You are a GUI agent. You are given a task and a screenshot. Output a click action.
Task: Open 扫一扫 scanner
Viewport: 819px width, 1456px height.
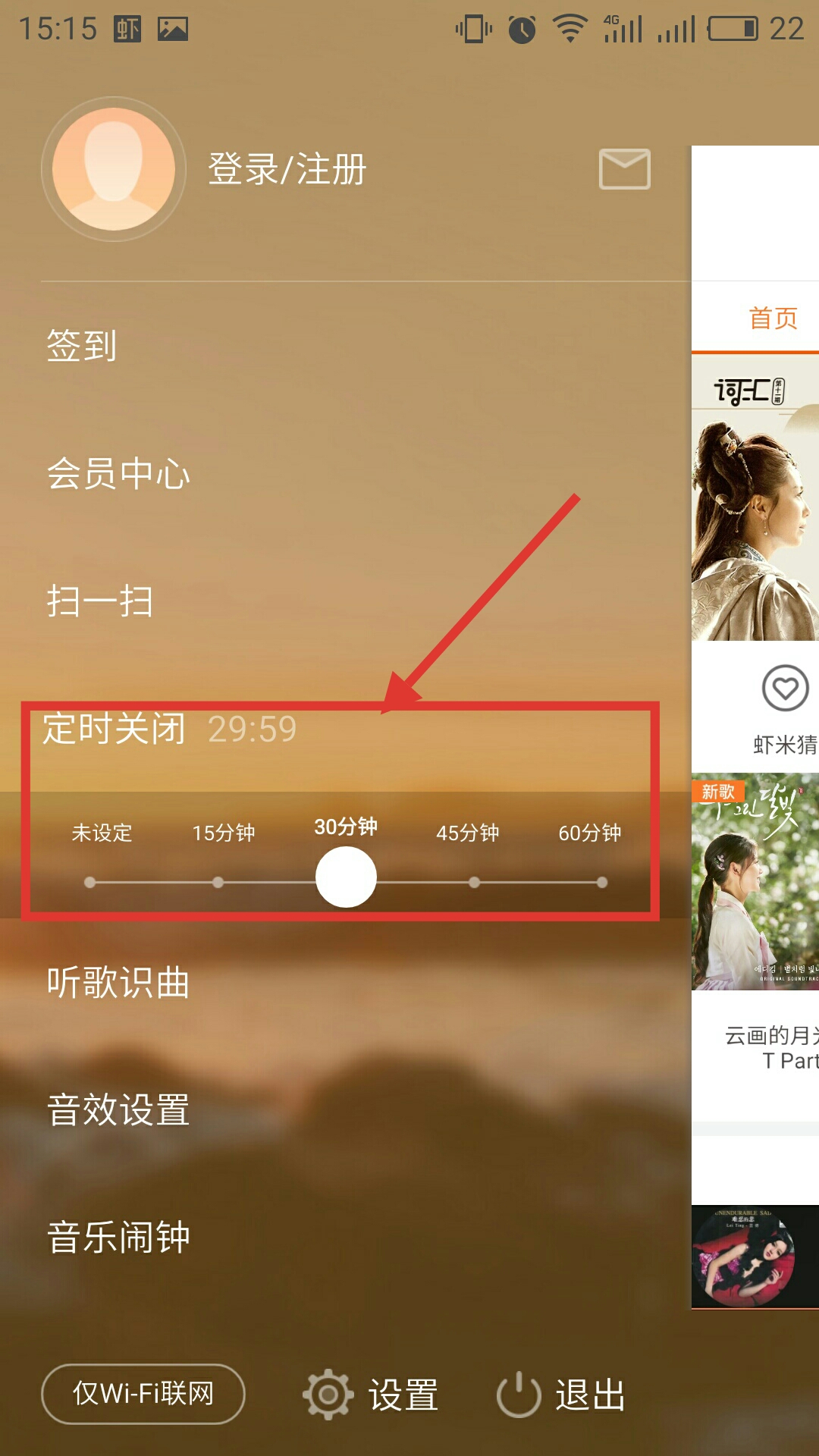[100, 601]
